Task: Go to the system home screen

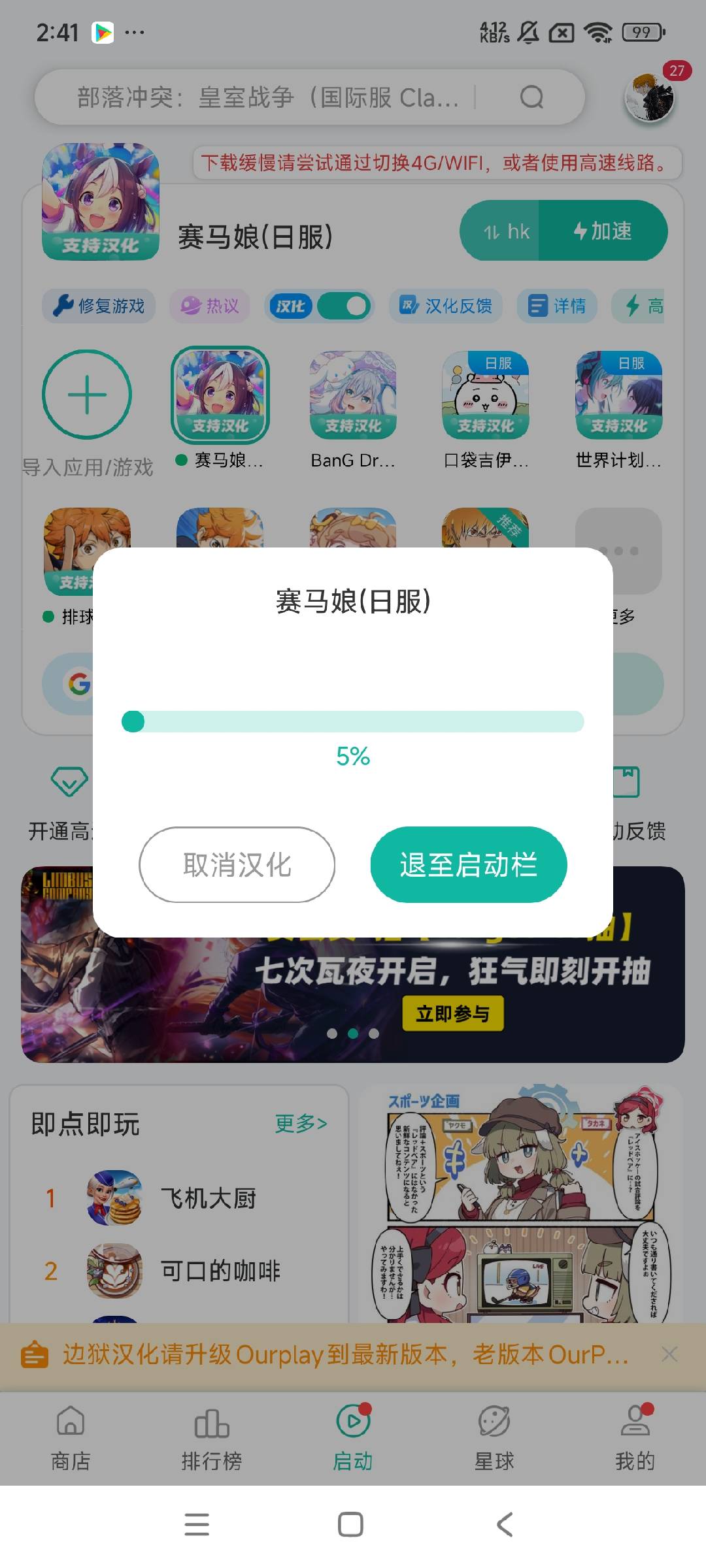Action: coord(350,1524)
